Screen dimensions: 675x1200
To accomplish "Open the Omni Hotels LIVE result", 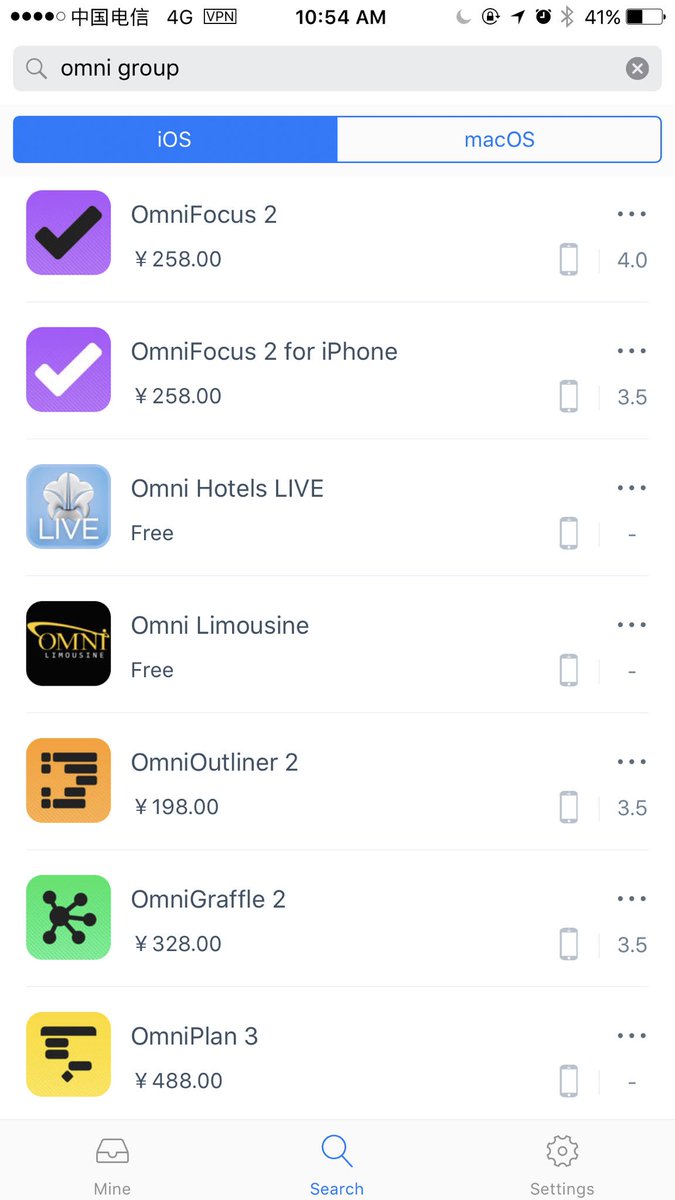I will (337, 507).
